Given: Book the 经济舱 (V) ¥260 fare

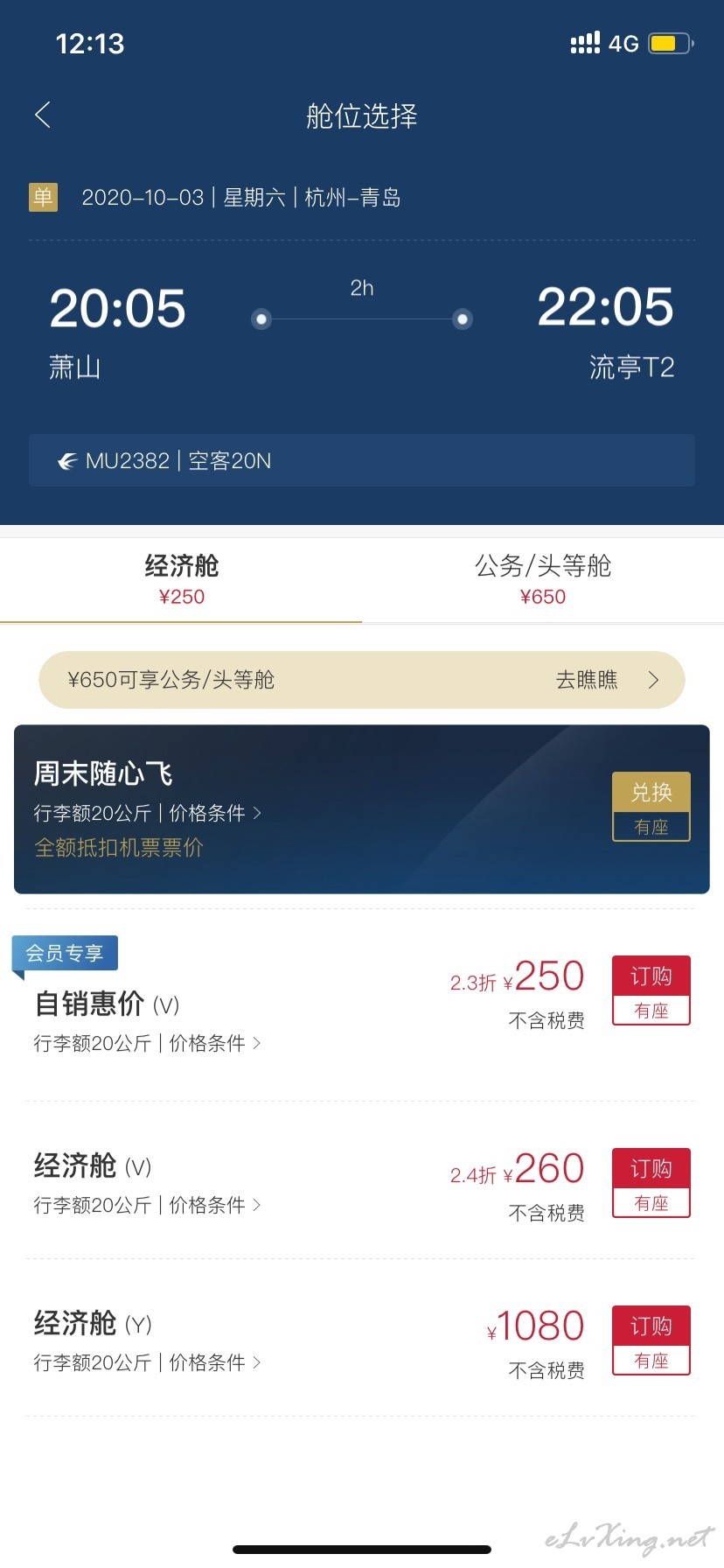Looking at the screenshot, I should tap(651, 1183).
